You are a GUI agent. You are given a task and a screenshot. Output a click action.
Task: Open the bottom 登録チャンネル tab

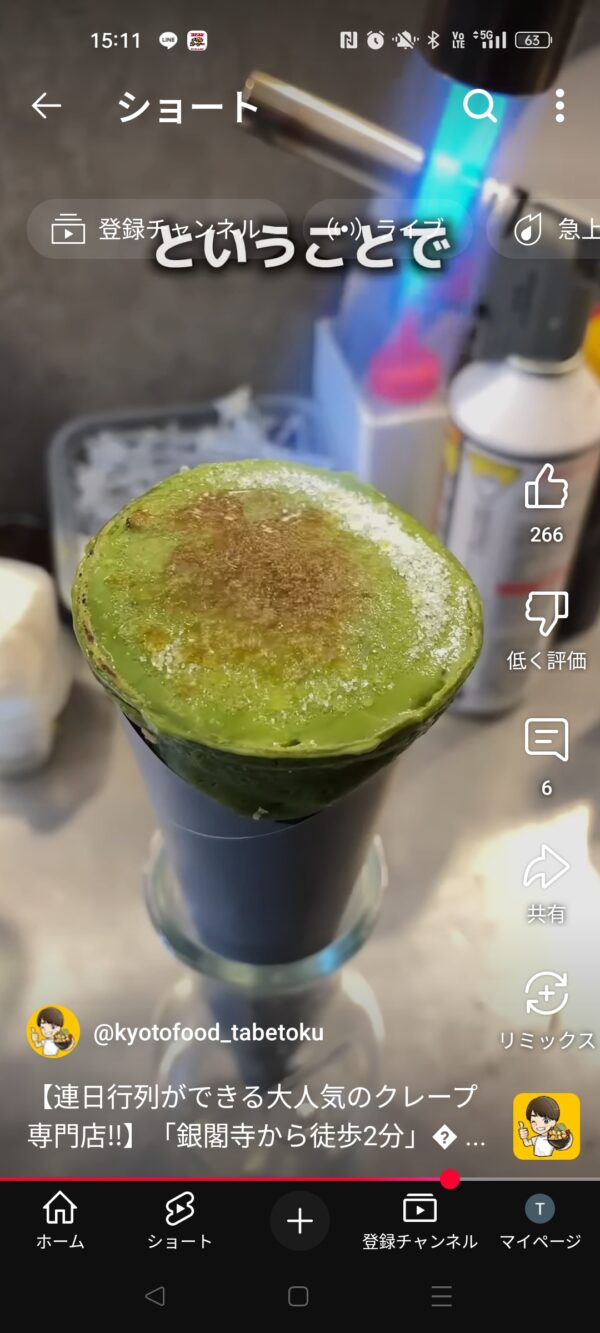pyautogui.click(x=419, y=1221)
